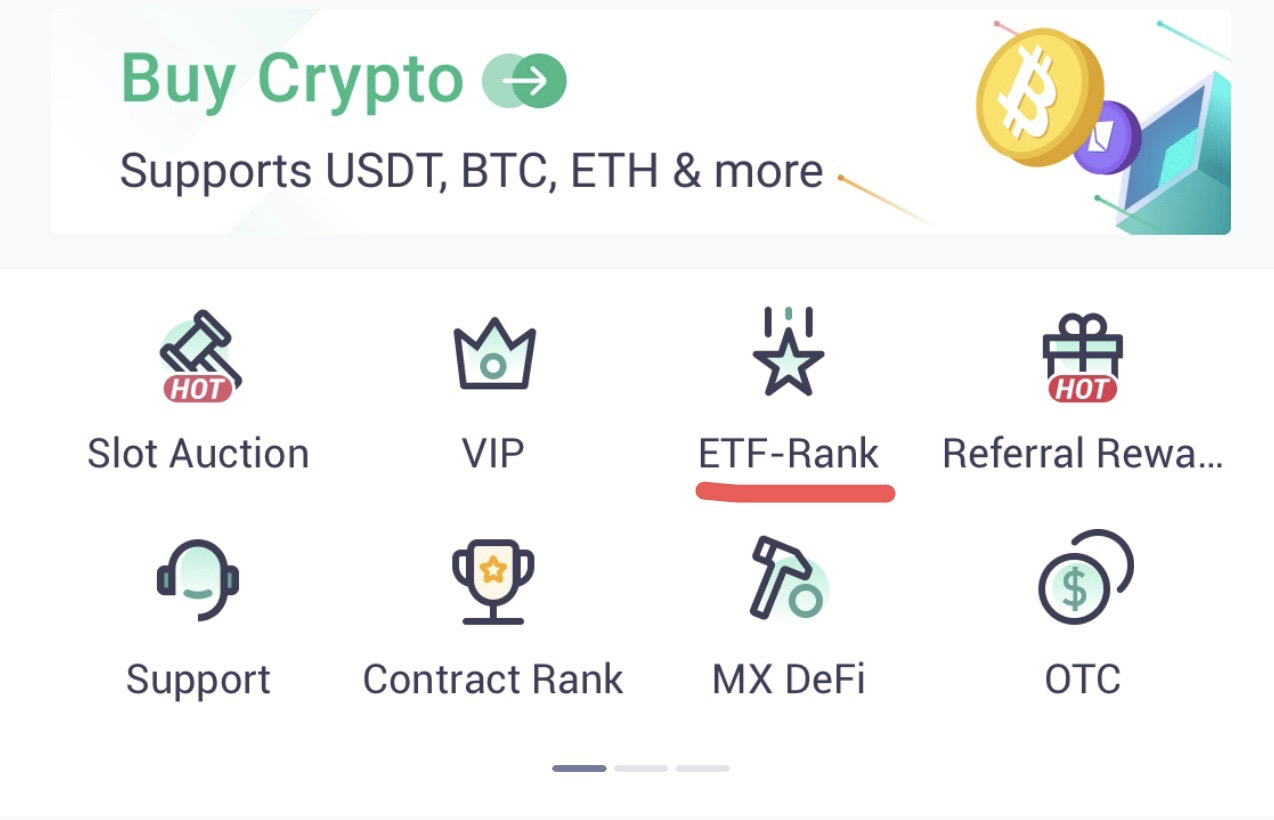This screenshot has height=820, width=1274.
Task: Open Slot Auction
Action: 198,390
